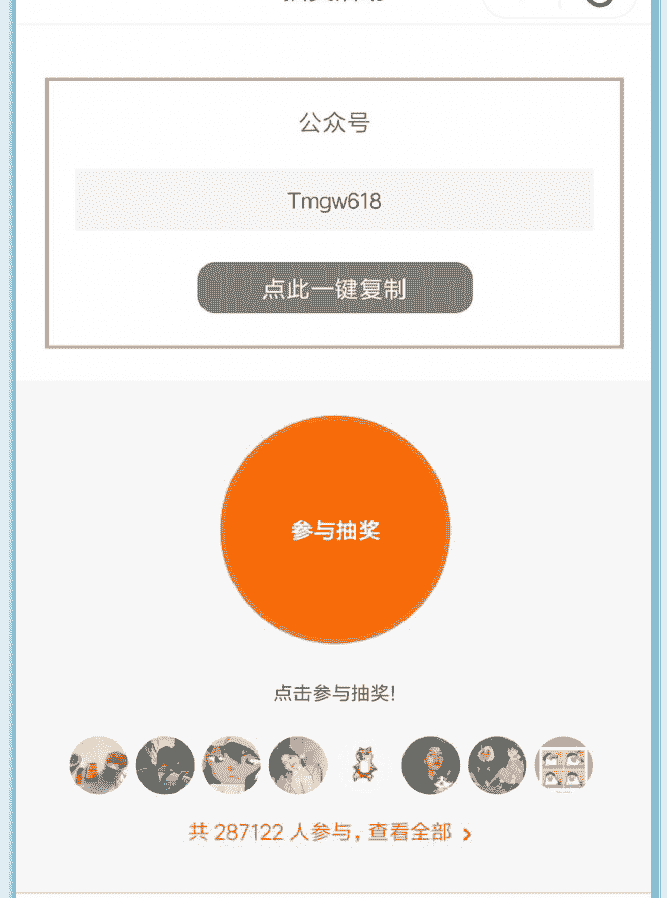Tap the orange 参与抽奖 circle button

click(335, 529)
